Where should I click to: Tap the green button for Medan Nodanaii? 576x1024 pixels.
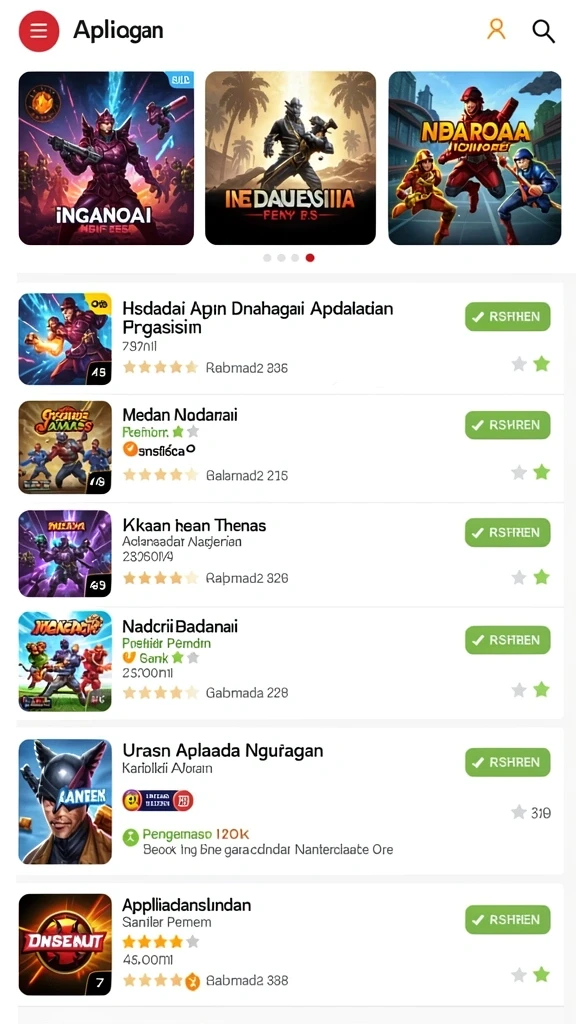507,425
